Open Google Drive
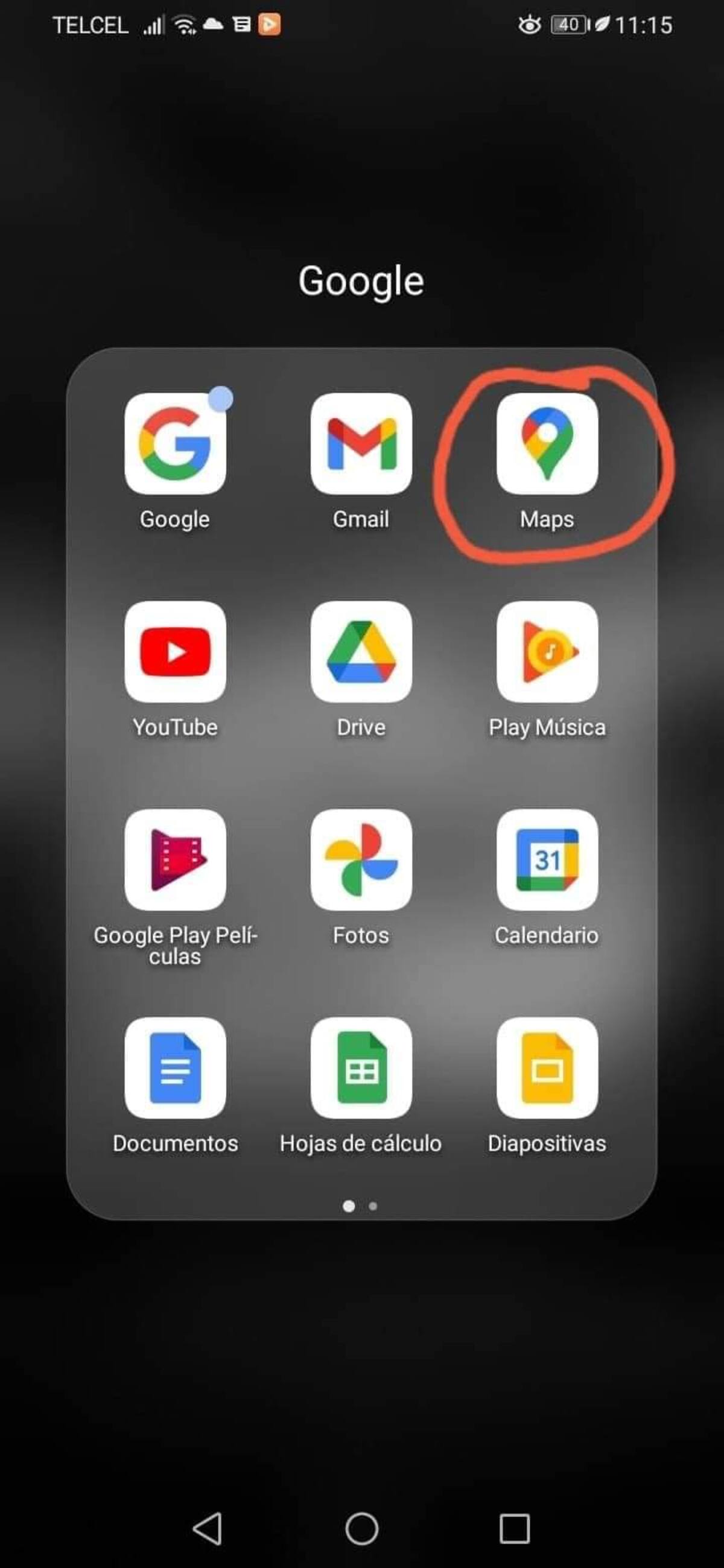Viewport: 724px width, 1568px height. (361, 651)
